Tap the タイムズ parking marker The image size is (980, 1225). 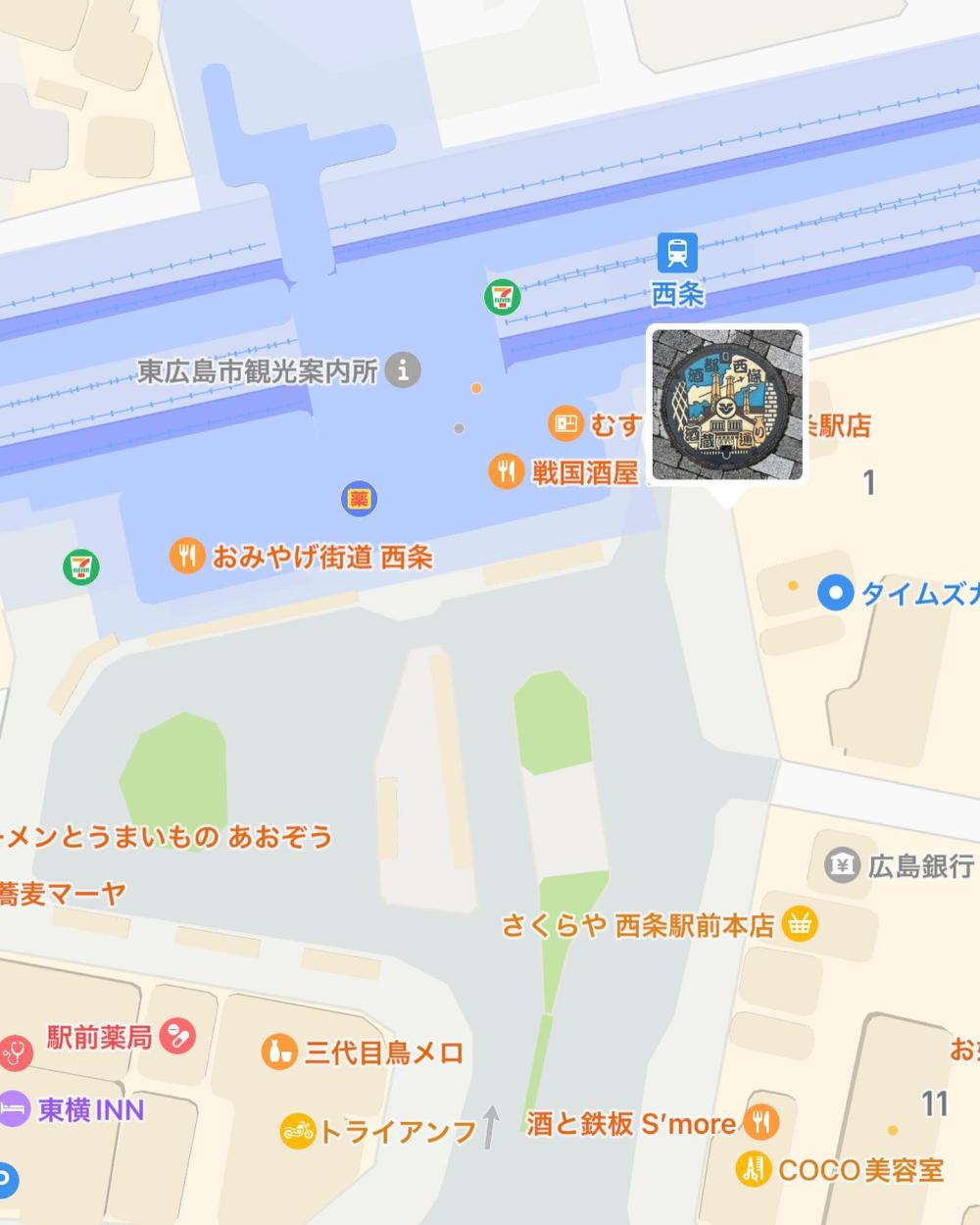click(835, 593)
